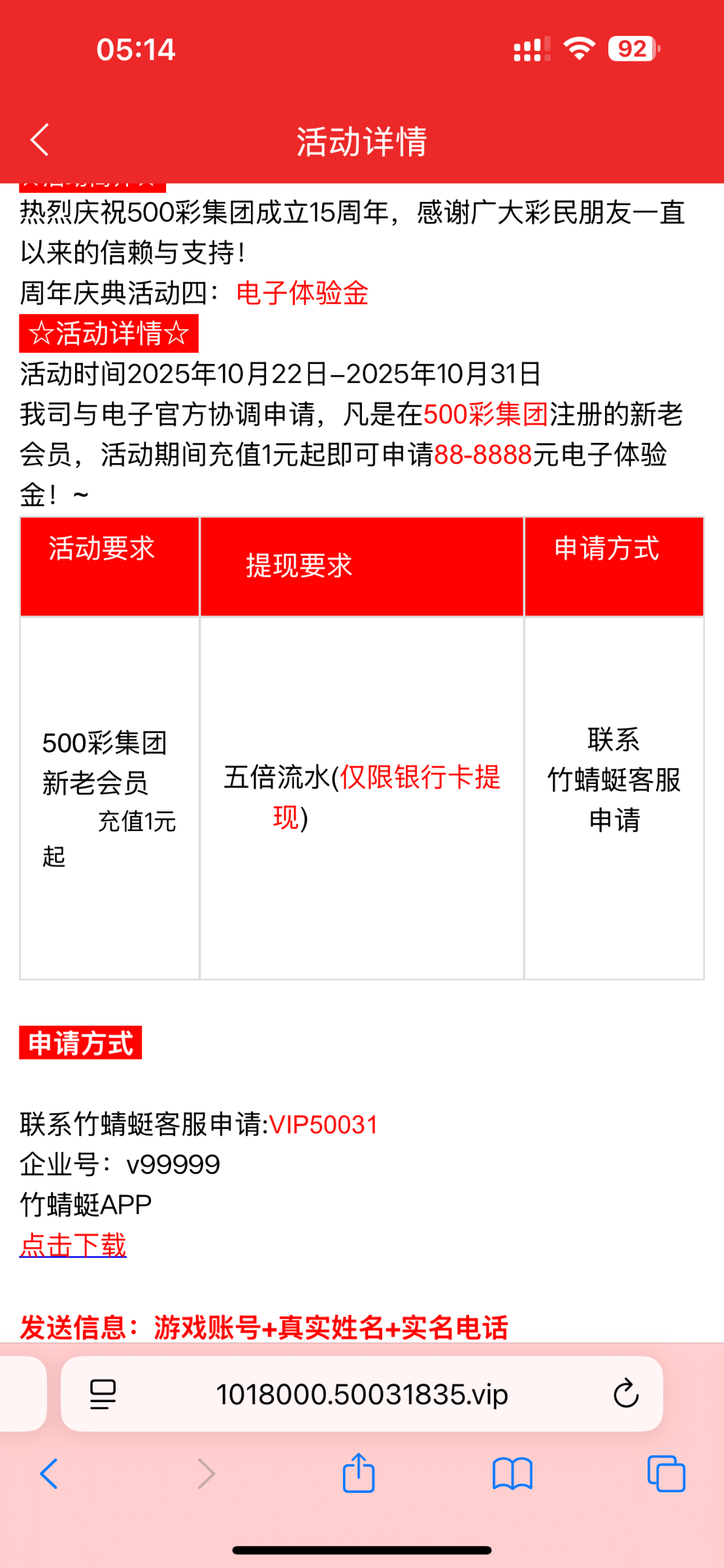Tap the Safari address bar URL
This screenshot has width=724, height=1568.
pos(361,1394)
